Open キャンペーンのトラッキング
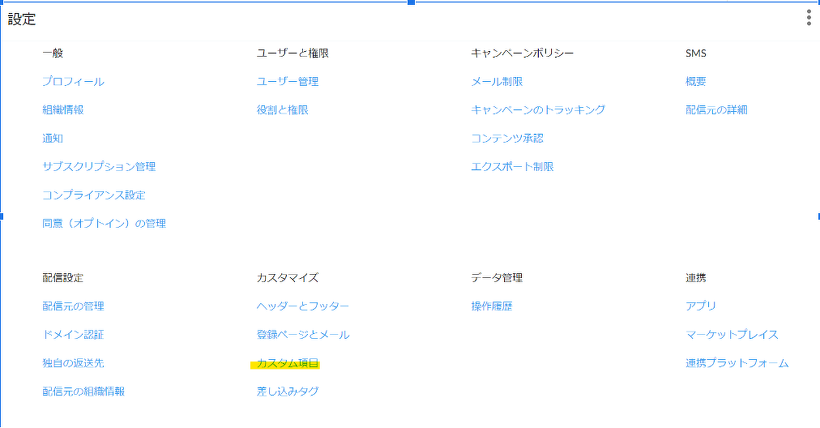This screenshot has width=820, height=428. [x=538, y=110]
